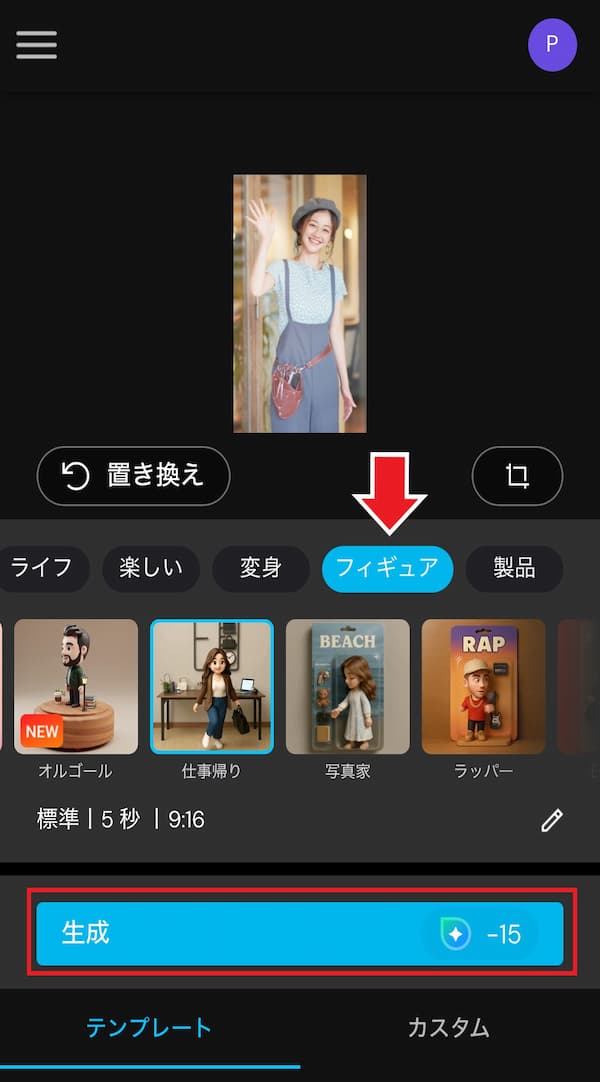600x1082 pixels.
Task: Switch to the テンプレート tab
Action: tap(148, 1027)
